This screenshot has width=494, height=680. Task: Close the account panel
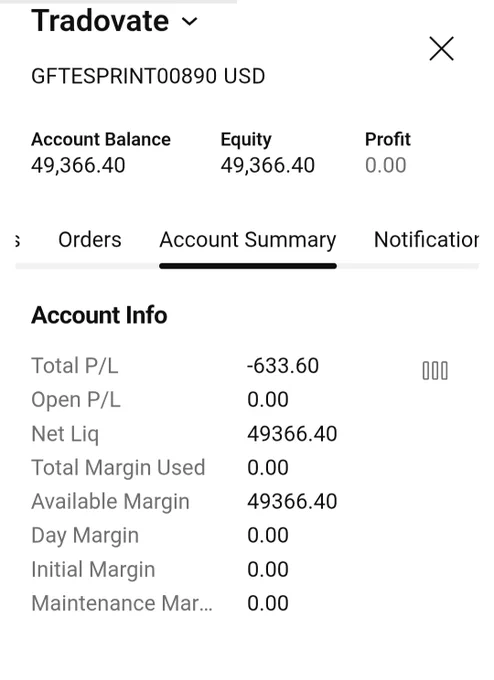pos(441,49)
